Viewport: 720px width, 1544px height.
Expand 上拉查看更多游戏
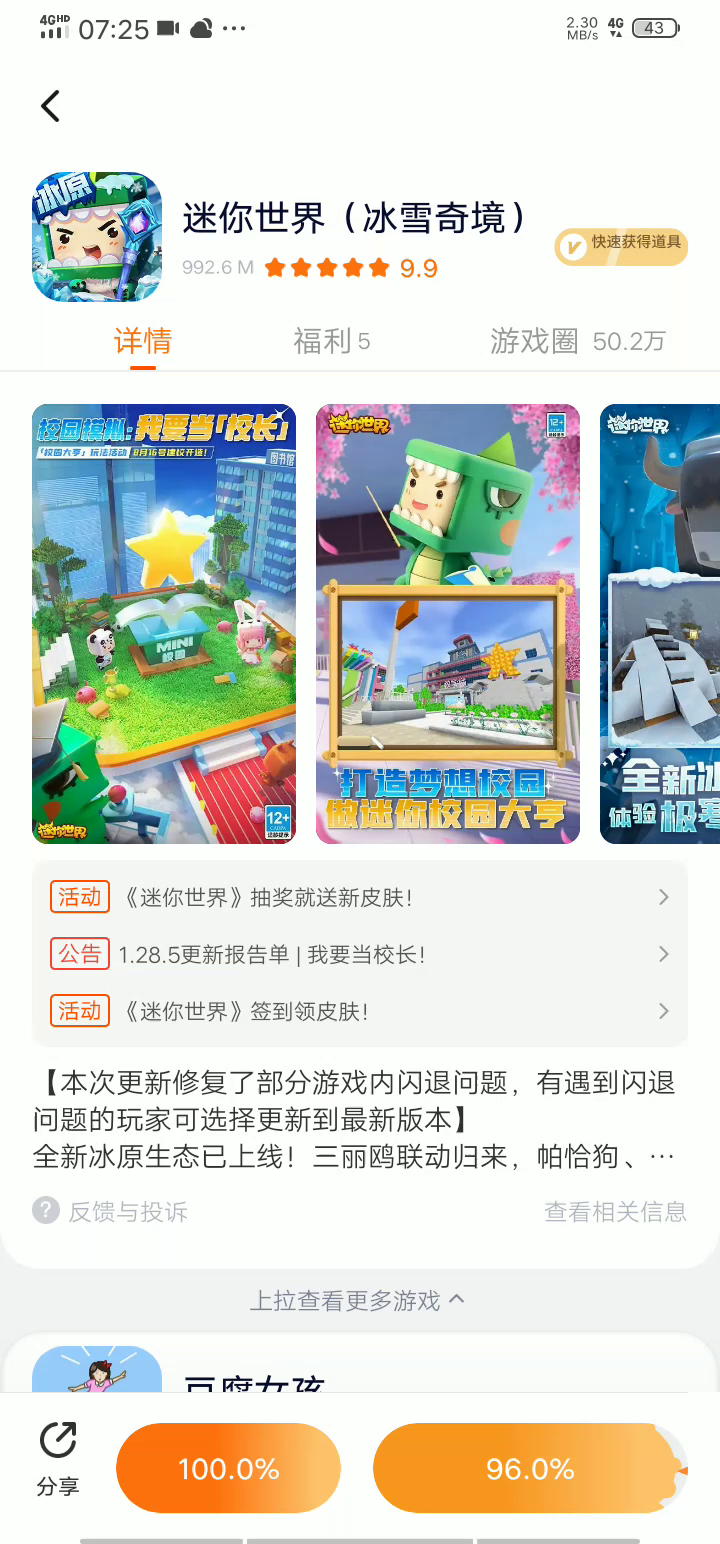pyautogui.click(x=358, y=1300)
